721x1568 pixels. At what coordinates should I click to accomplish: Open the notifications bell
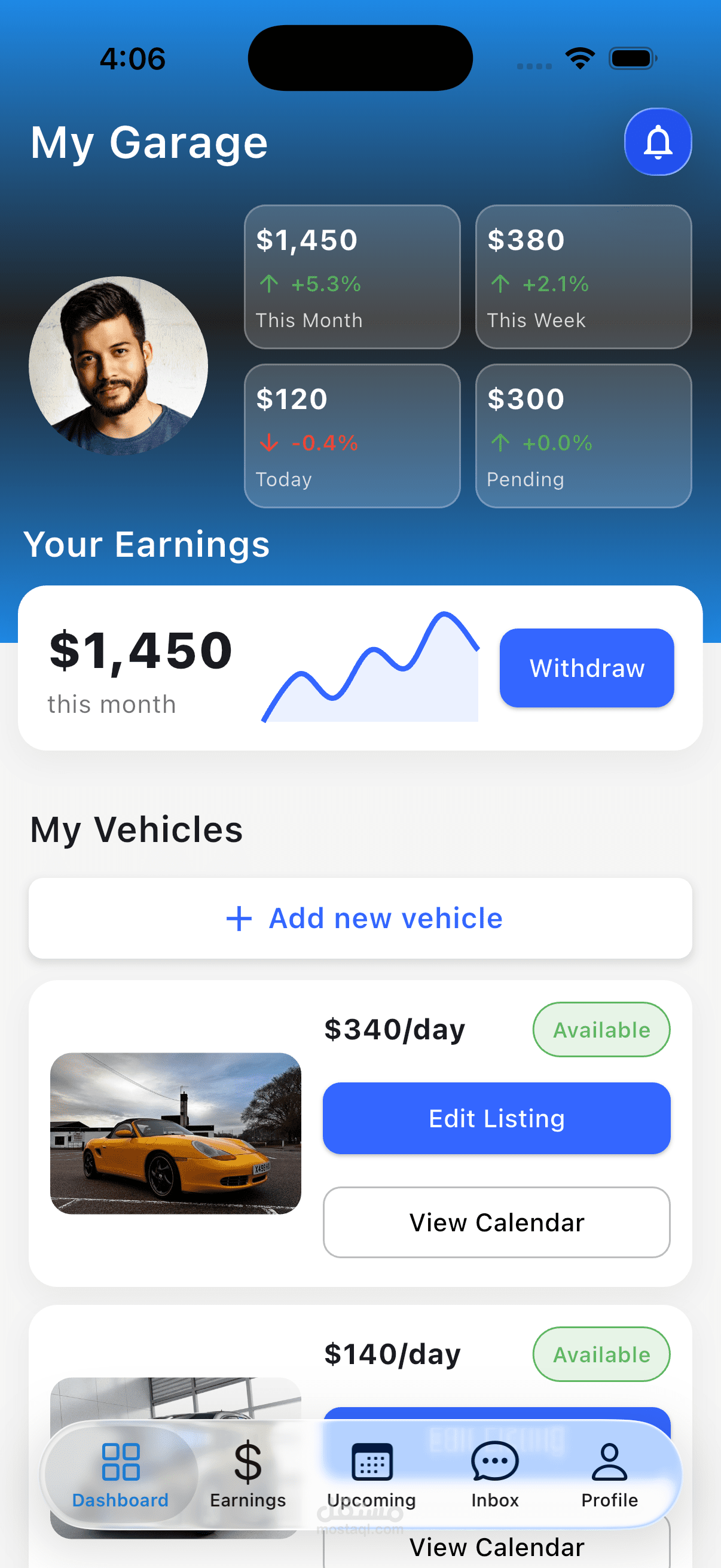[657, 142]
